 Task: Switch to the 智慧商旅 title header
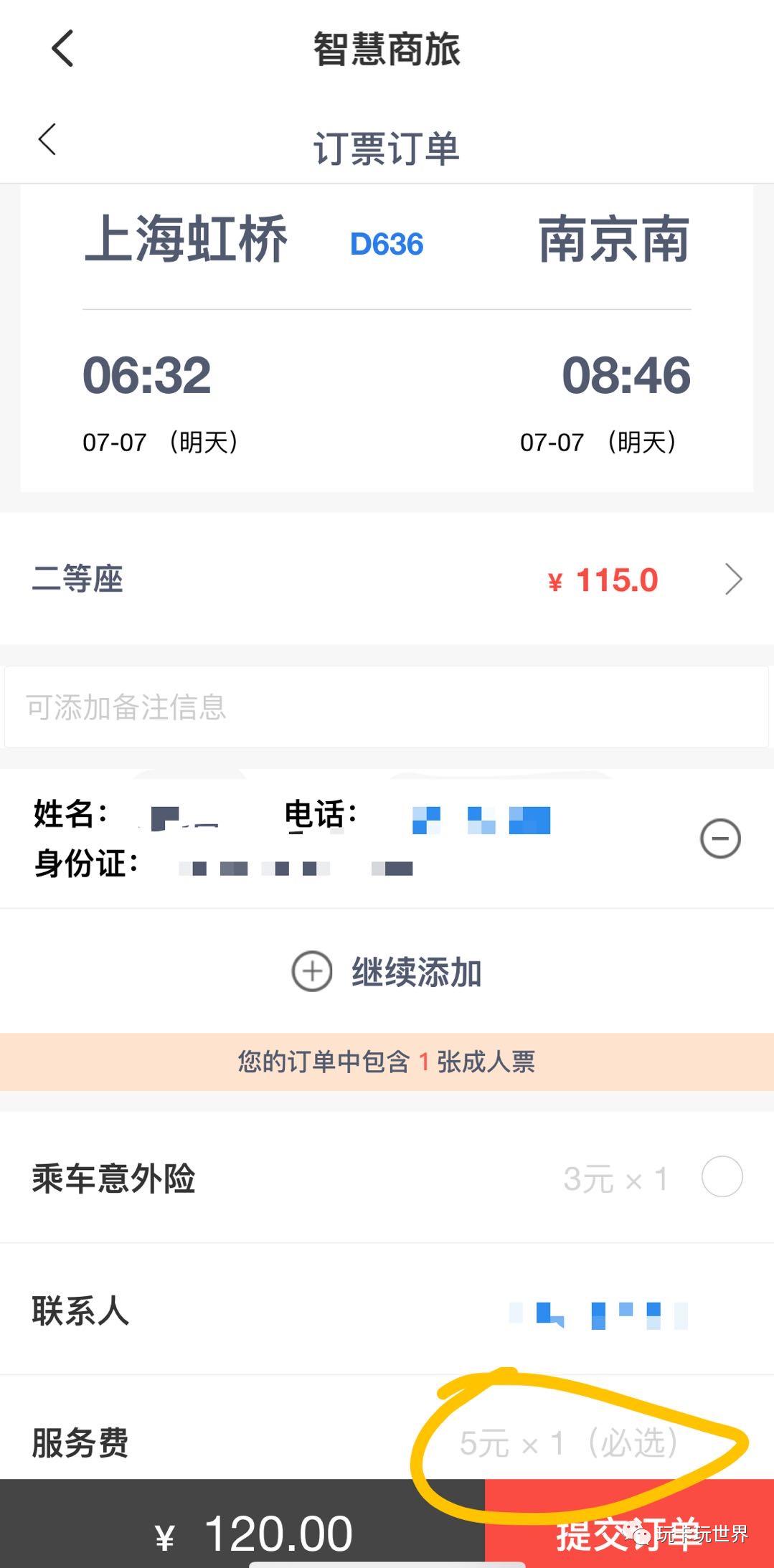pos(386,50)
